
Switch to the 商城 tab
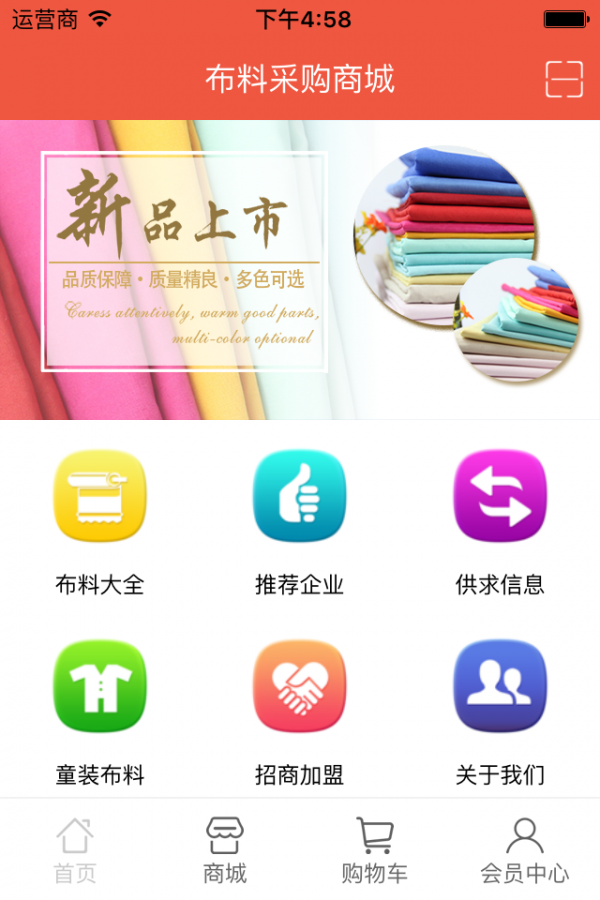pyautogui.click(x=225, y=850)
